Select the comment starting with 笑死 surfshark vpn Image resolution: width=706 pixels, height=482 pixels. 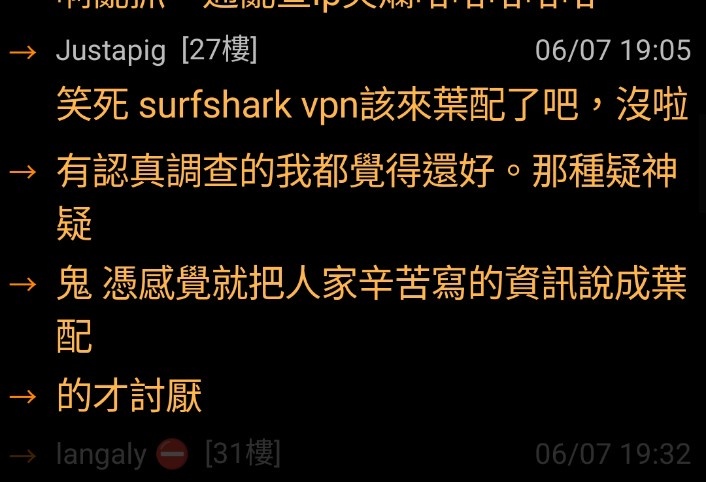click(372, 104)
